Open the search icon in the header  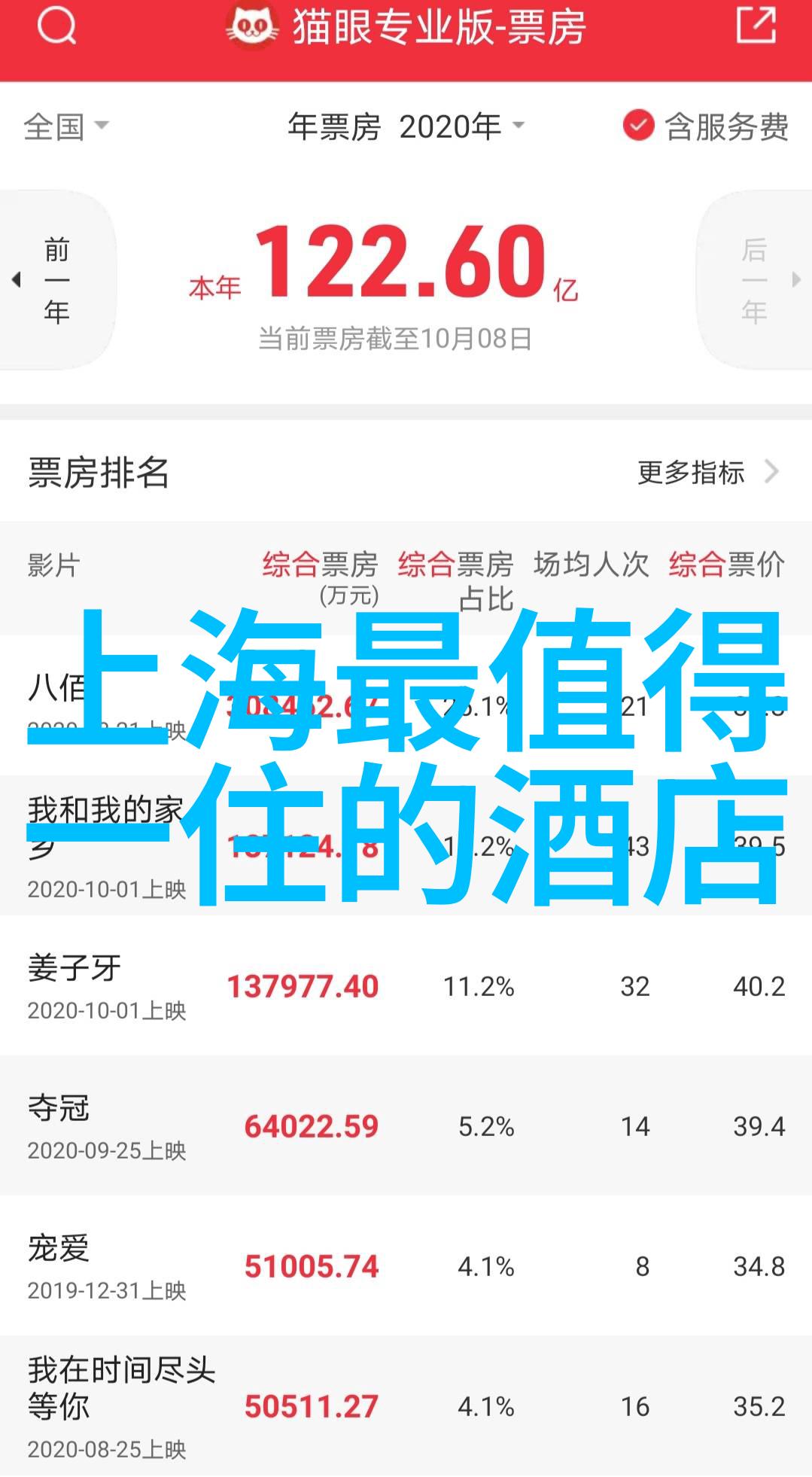[56, 27]
